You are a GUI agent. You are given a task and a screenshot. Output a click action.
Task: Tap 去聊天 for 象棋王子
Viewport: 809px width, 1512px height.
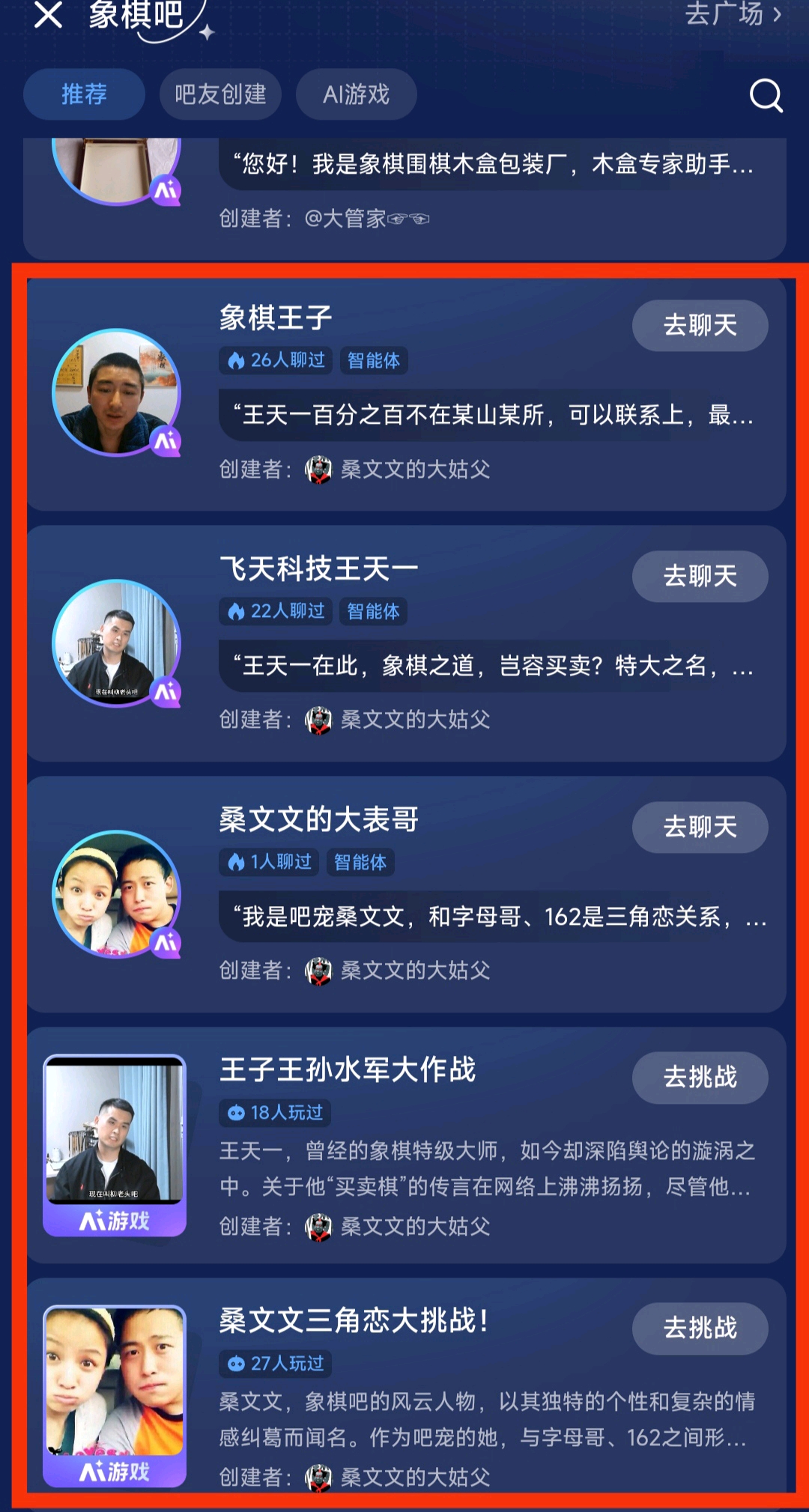click(x=700, y=325)
